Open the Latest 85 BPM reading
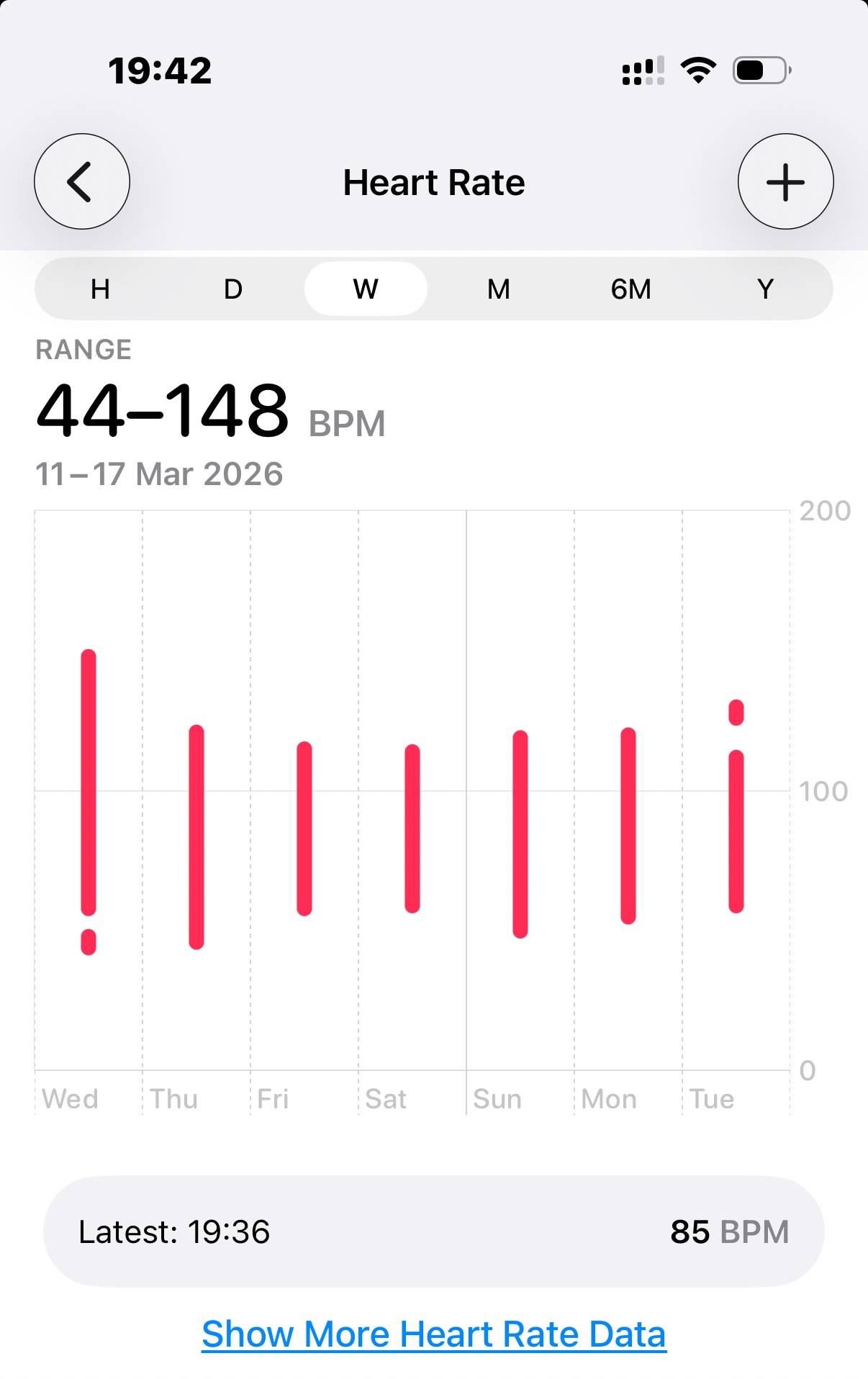This screenshot has width=868, height=1379. pos(434,1231)
